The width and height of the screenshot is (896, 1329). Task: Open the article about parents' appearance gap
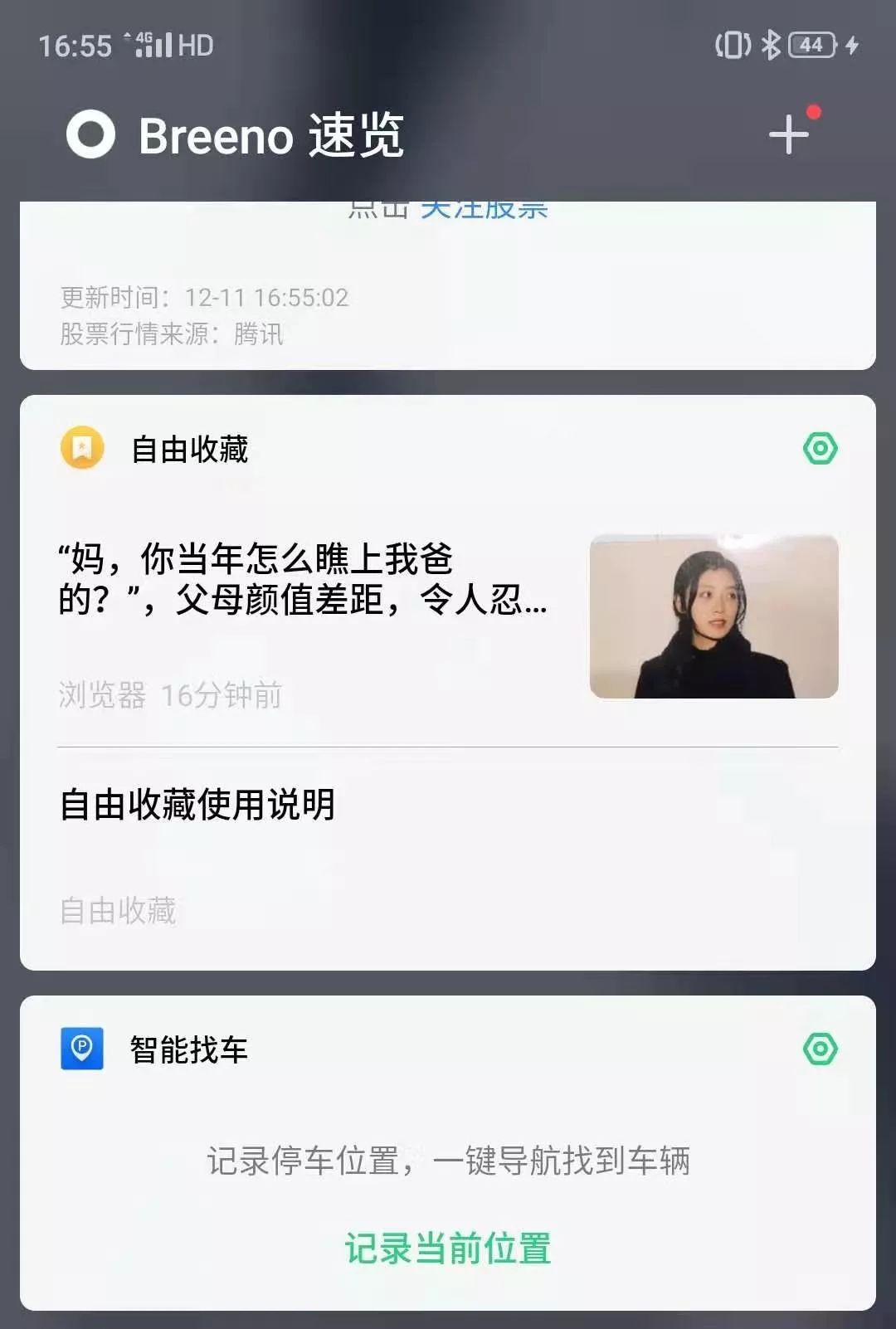[x=299, y=581]
